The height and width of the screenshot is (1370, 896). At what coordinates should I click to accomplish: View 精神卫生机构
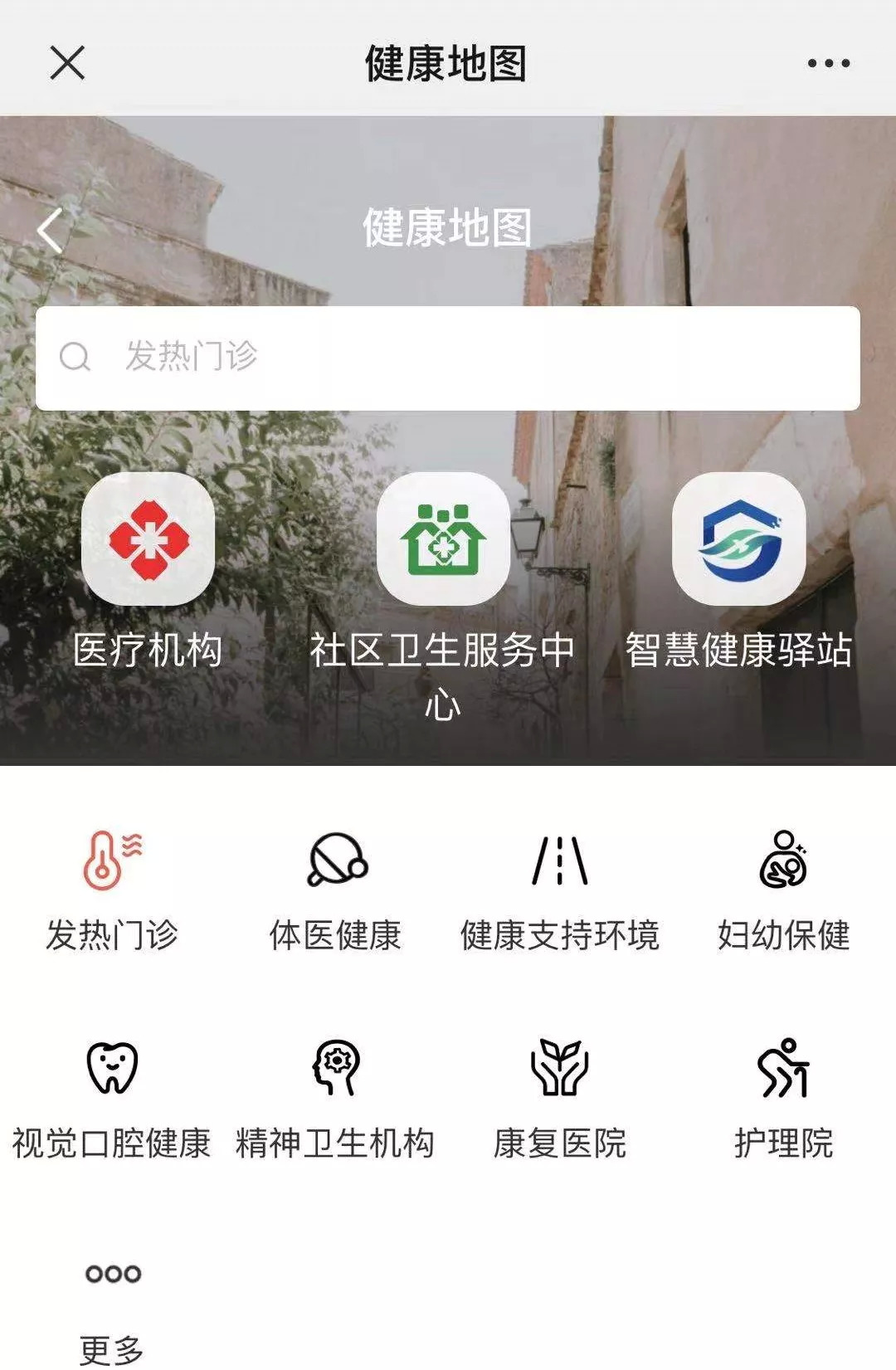coord(336,1095)
